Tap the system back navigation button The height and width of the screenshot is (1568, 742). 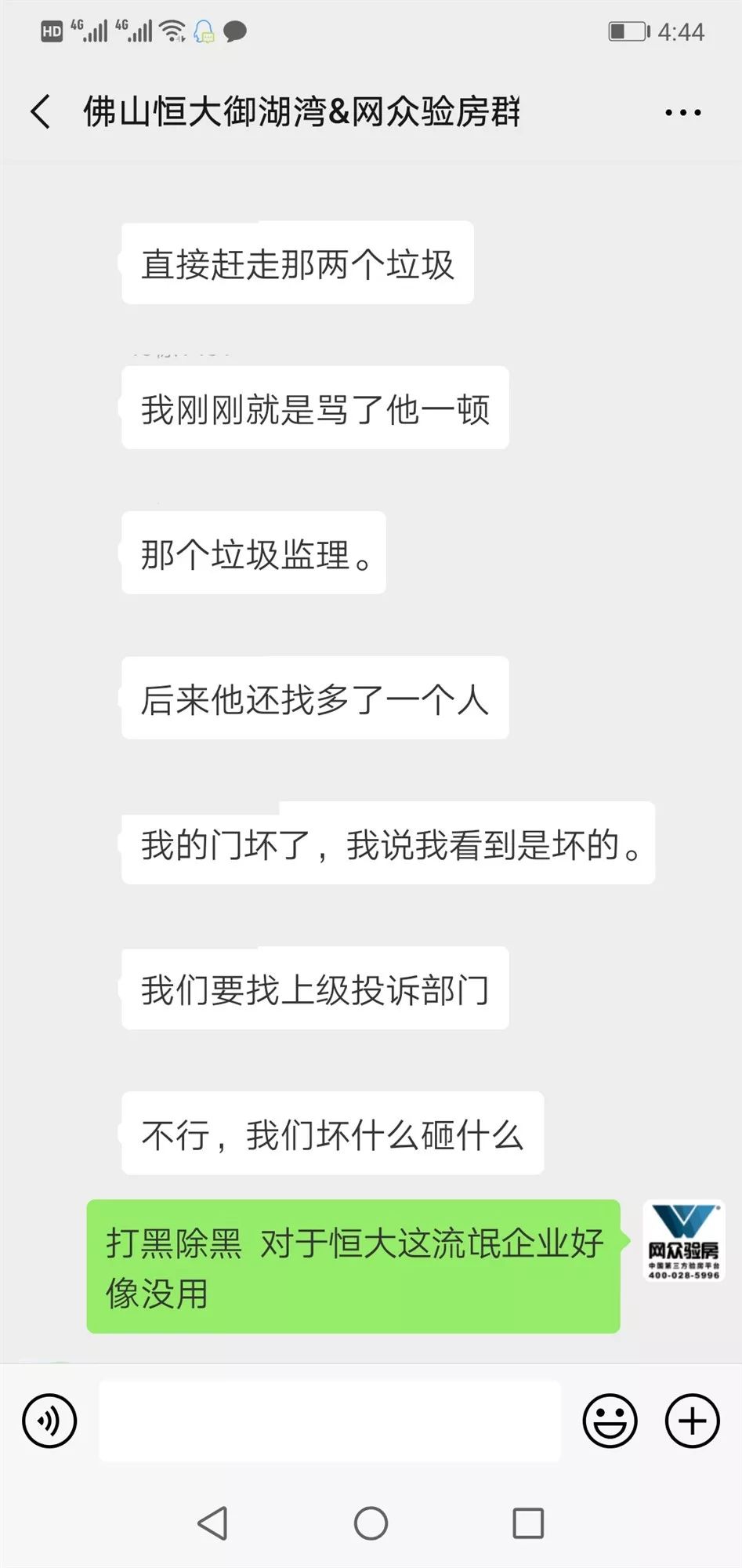[x=212, y=1523]
